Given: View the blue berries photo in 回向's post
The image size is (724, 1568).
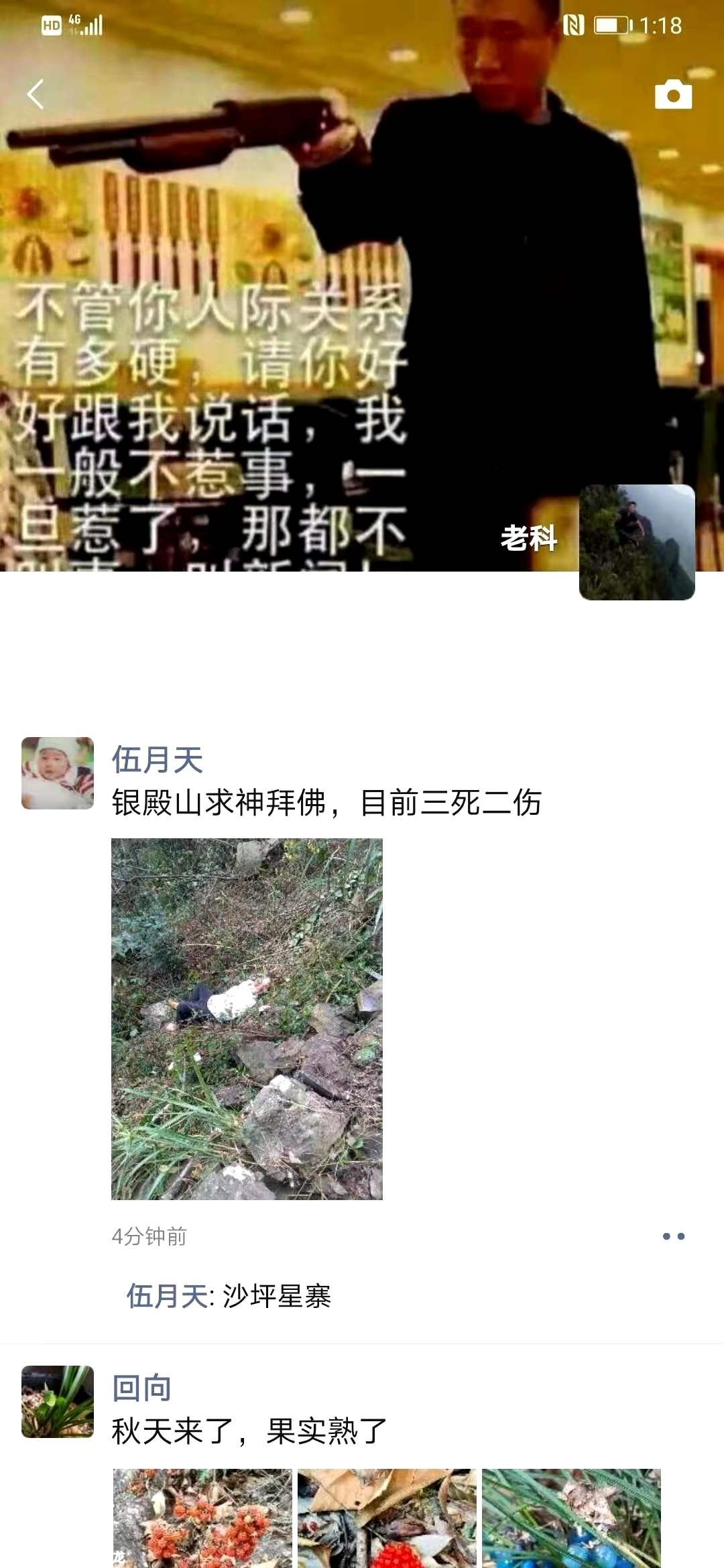Looking at the screenshot, I should [x=571, y=1518].
